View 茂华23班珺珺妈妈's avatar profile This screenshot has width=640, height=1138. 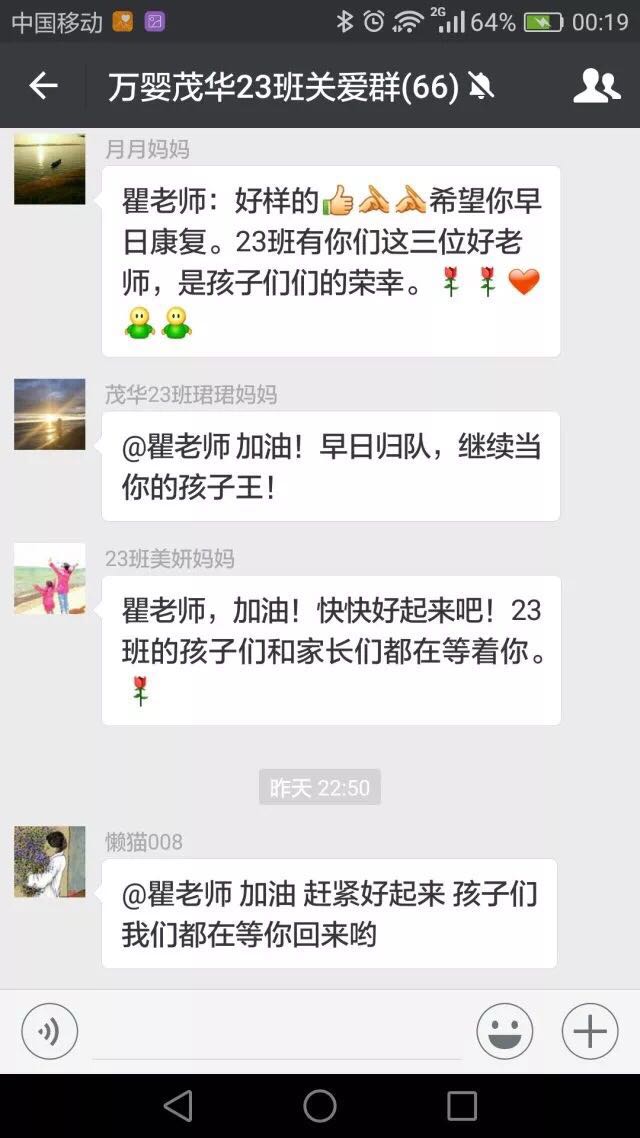click(x=50, y=414)
